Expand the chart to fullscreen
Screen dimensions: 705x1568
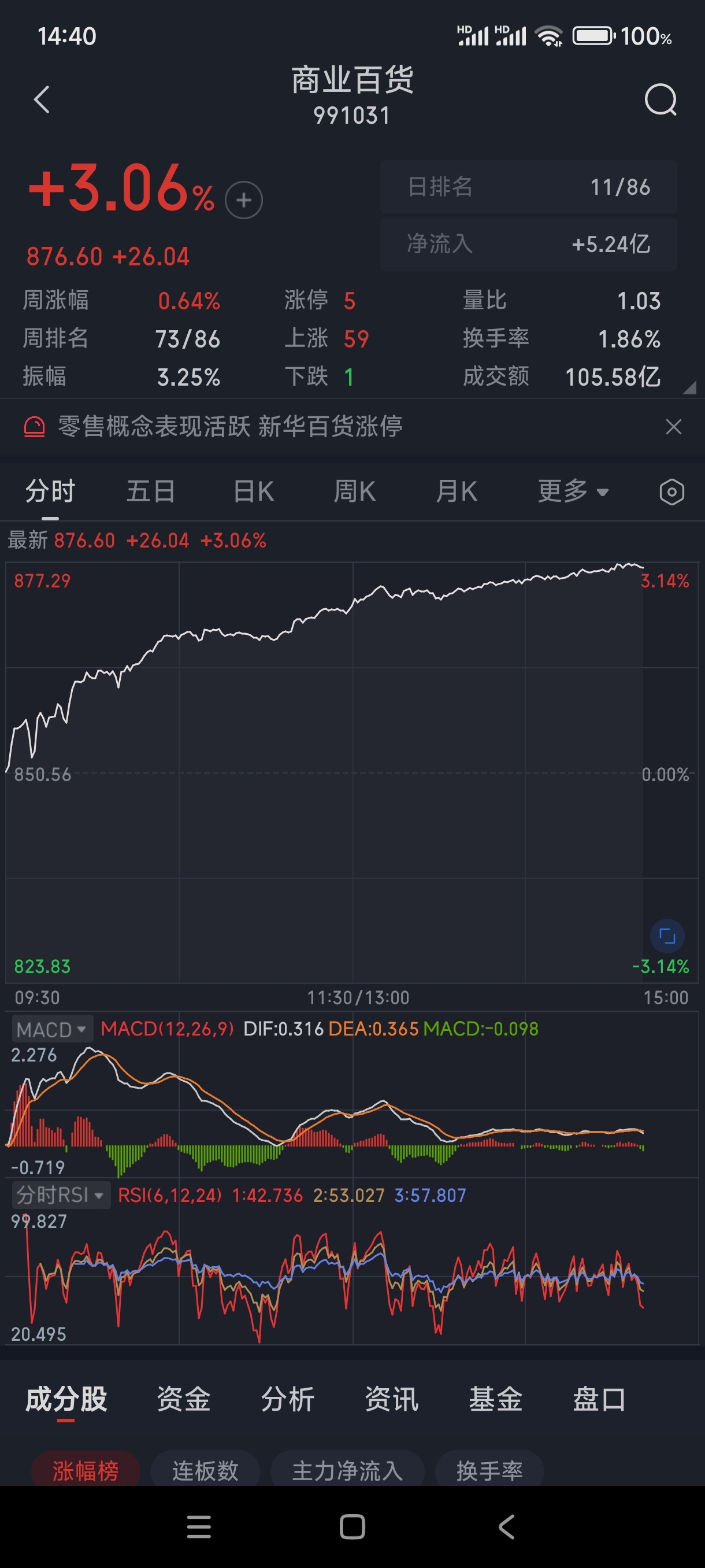point(667,936)
